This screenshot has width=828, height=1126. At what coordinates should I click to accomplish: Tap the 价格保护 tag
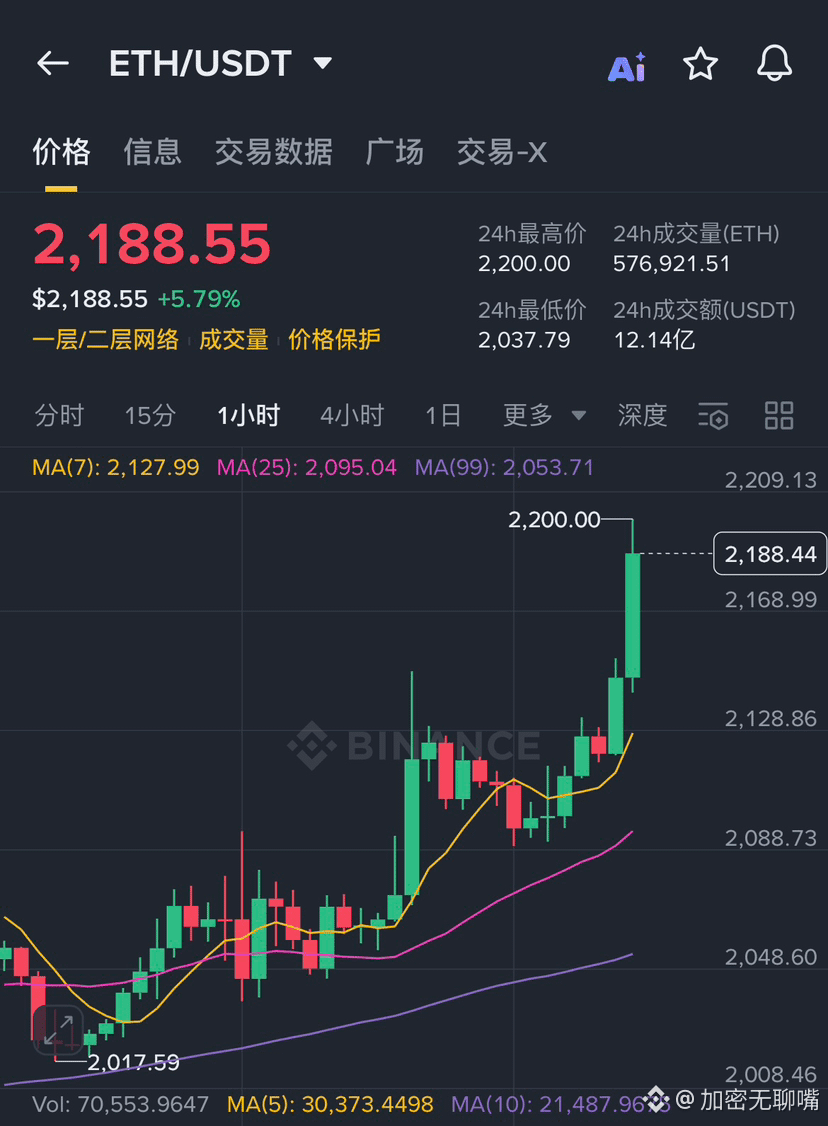click(x=334, y=340)
